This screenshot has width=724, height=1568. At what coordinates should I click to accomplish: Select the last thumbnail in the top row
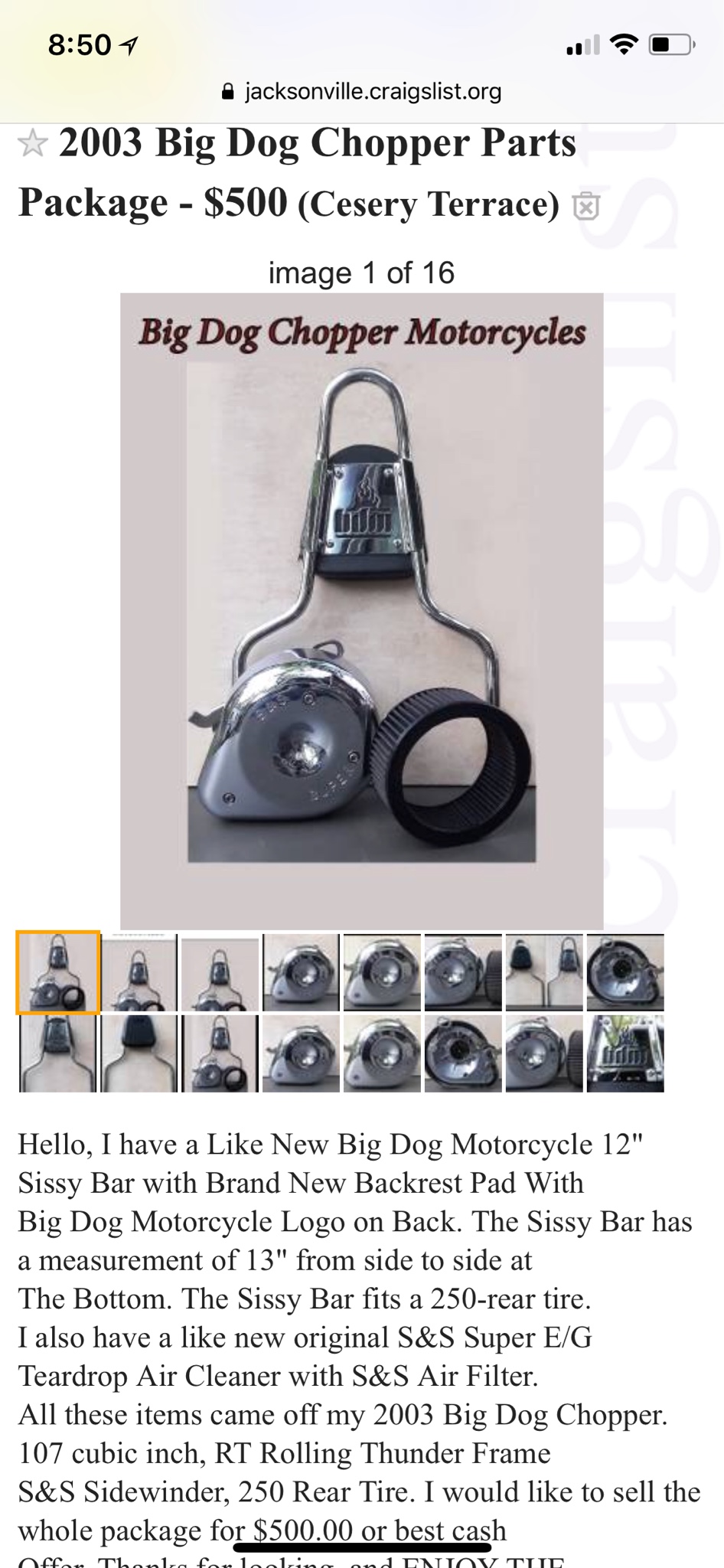coord(625,972)
